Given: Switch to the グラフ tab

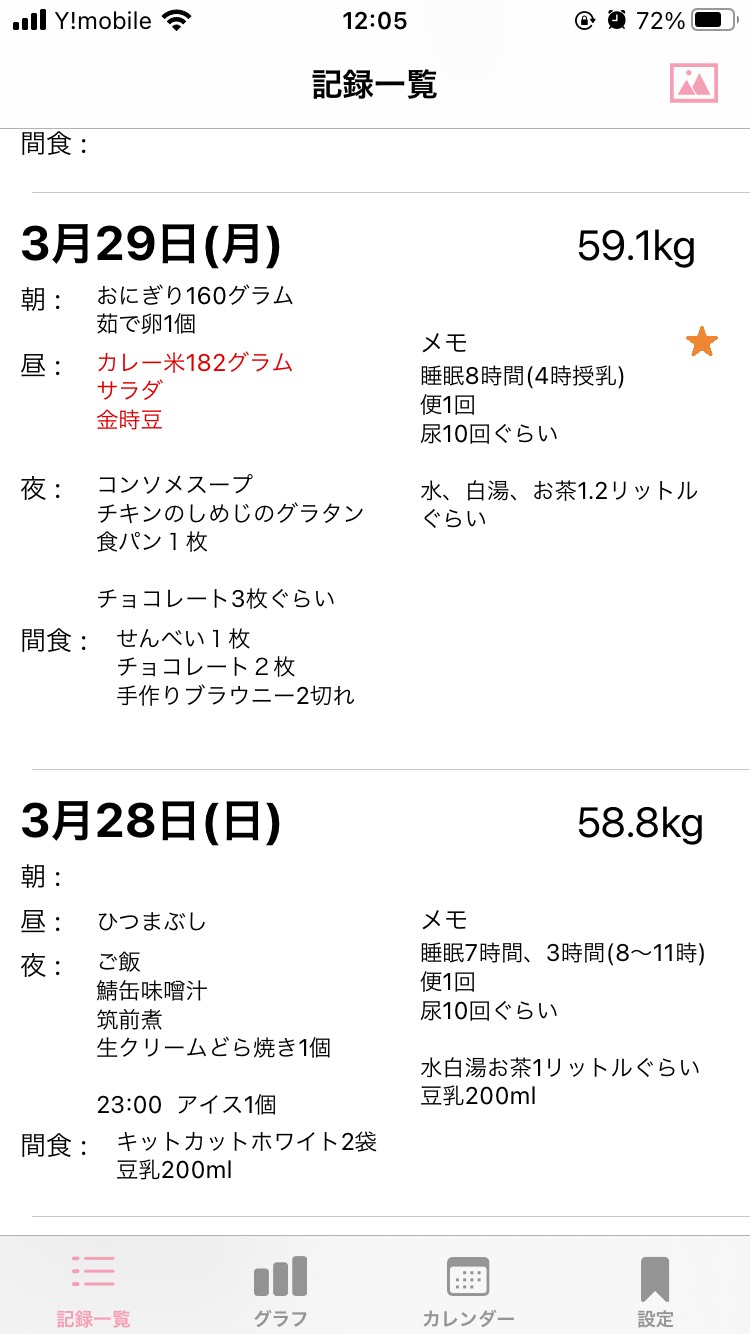Looking at the screenshot, I should point(280,1291).
